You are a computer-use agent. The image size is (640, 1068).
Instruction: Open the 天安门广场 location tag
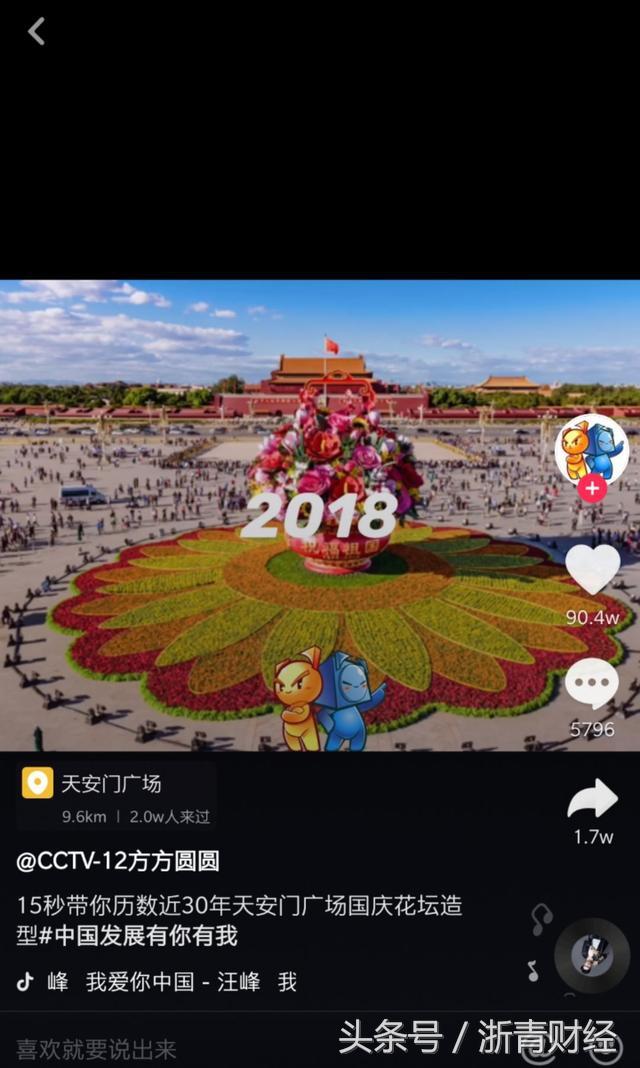[x=111, y=784]
